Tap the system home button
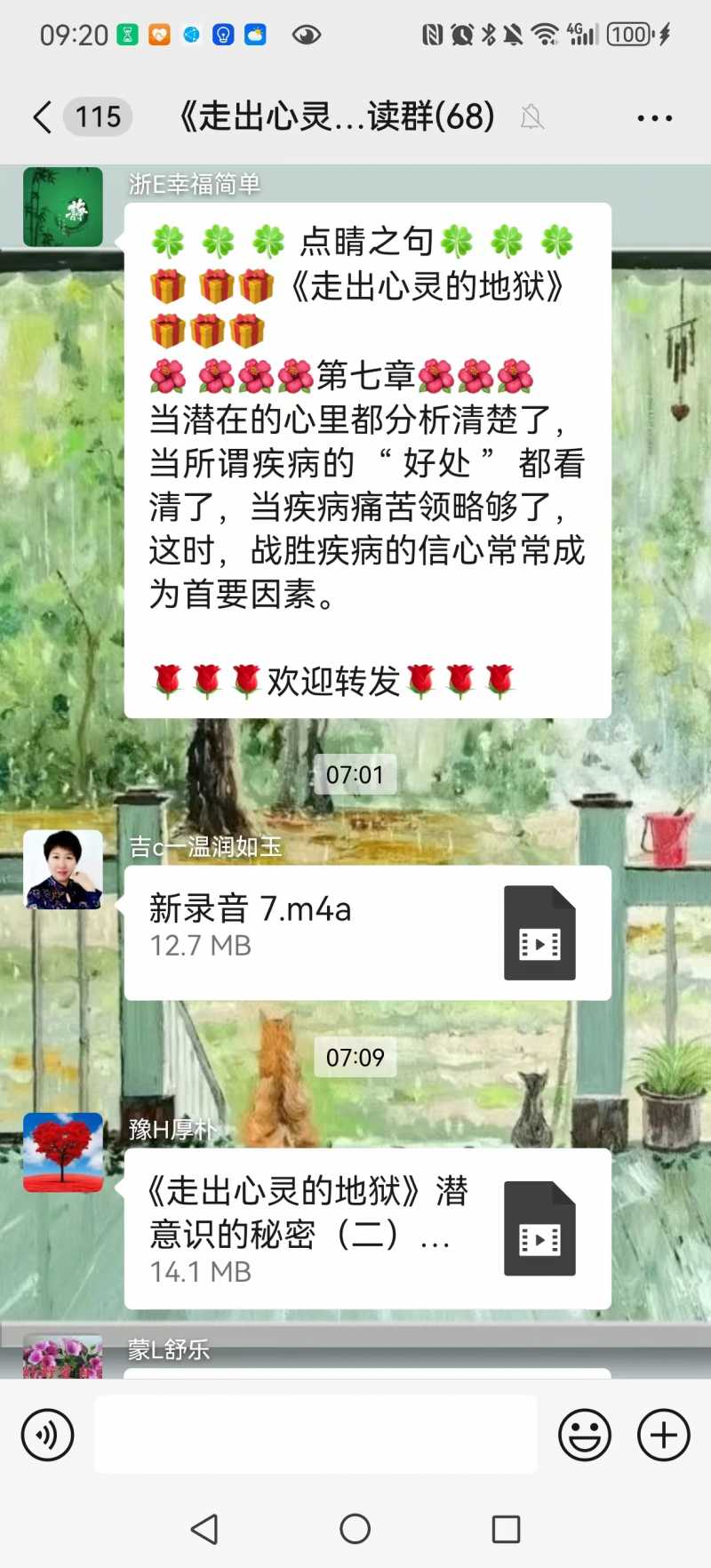 pos(355,1529)
